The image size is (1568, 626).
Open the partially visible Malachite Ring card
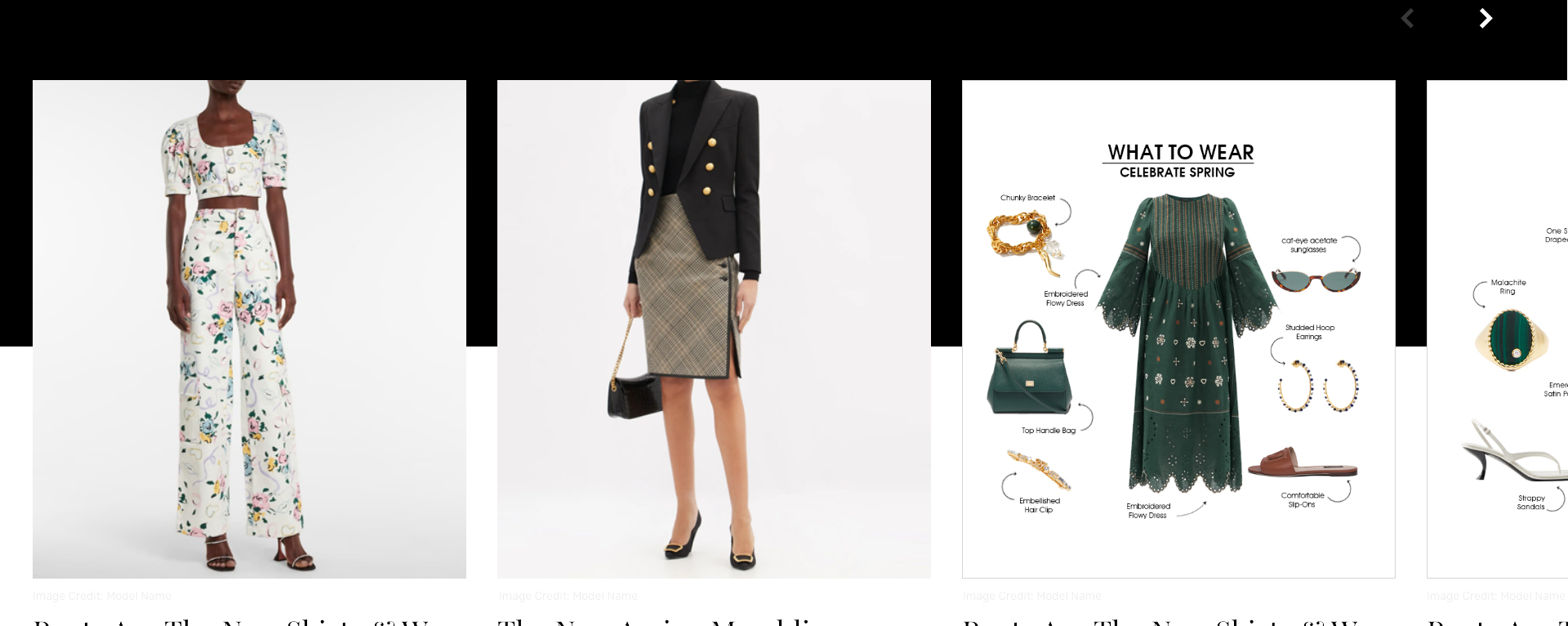pyautogui.click(x=1498, y=329)
